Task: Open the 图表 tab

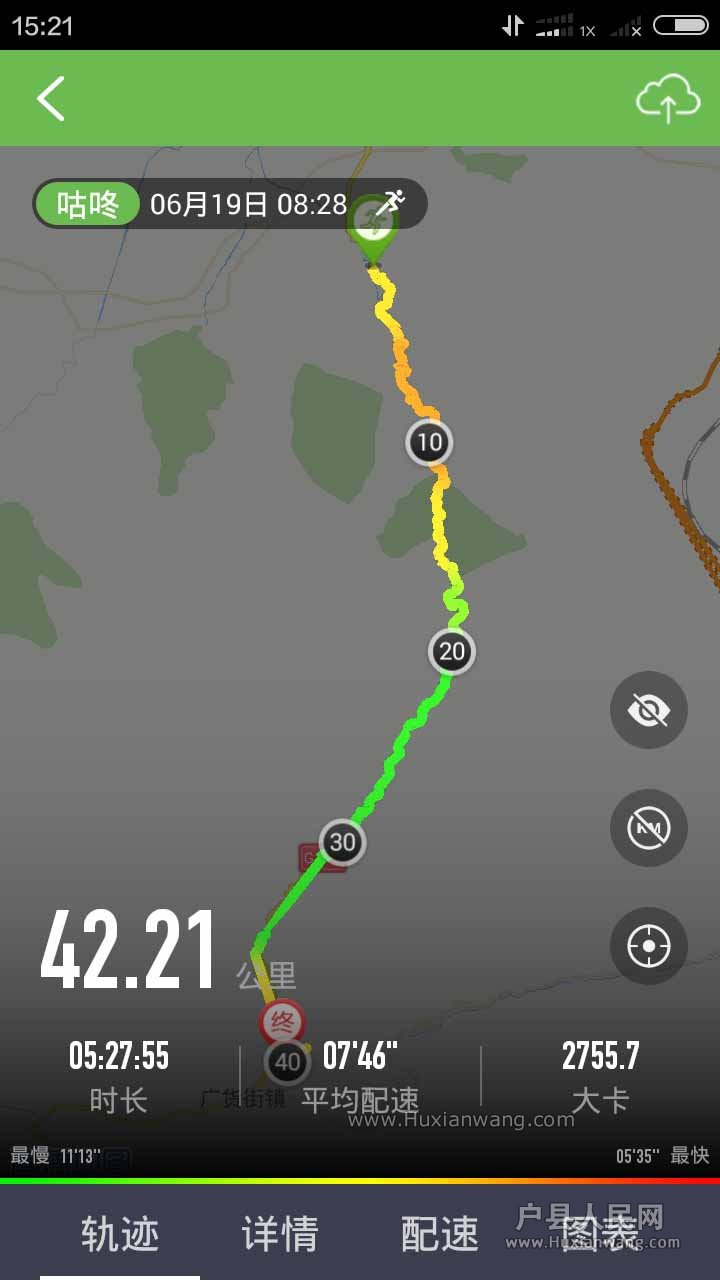Action: click(600, 1234)
